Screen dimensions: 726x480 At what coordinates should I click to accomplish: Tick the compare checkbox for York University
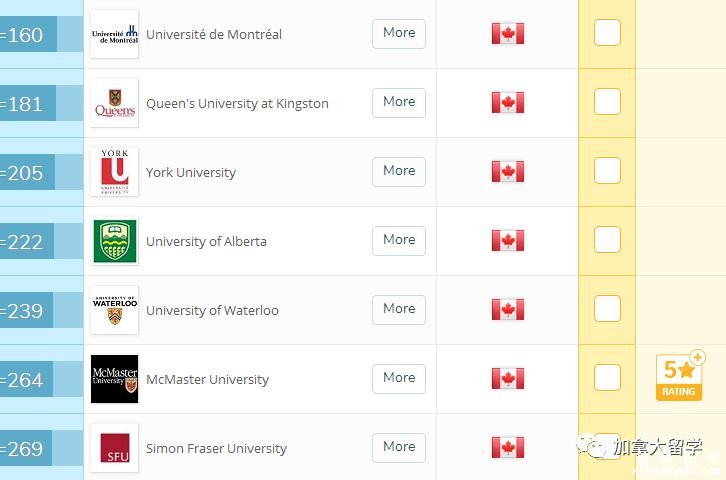(x=607, y=171)
